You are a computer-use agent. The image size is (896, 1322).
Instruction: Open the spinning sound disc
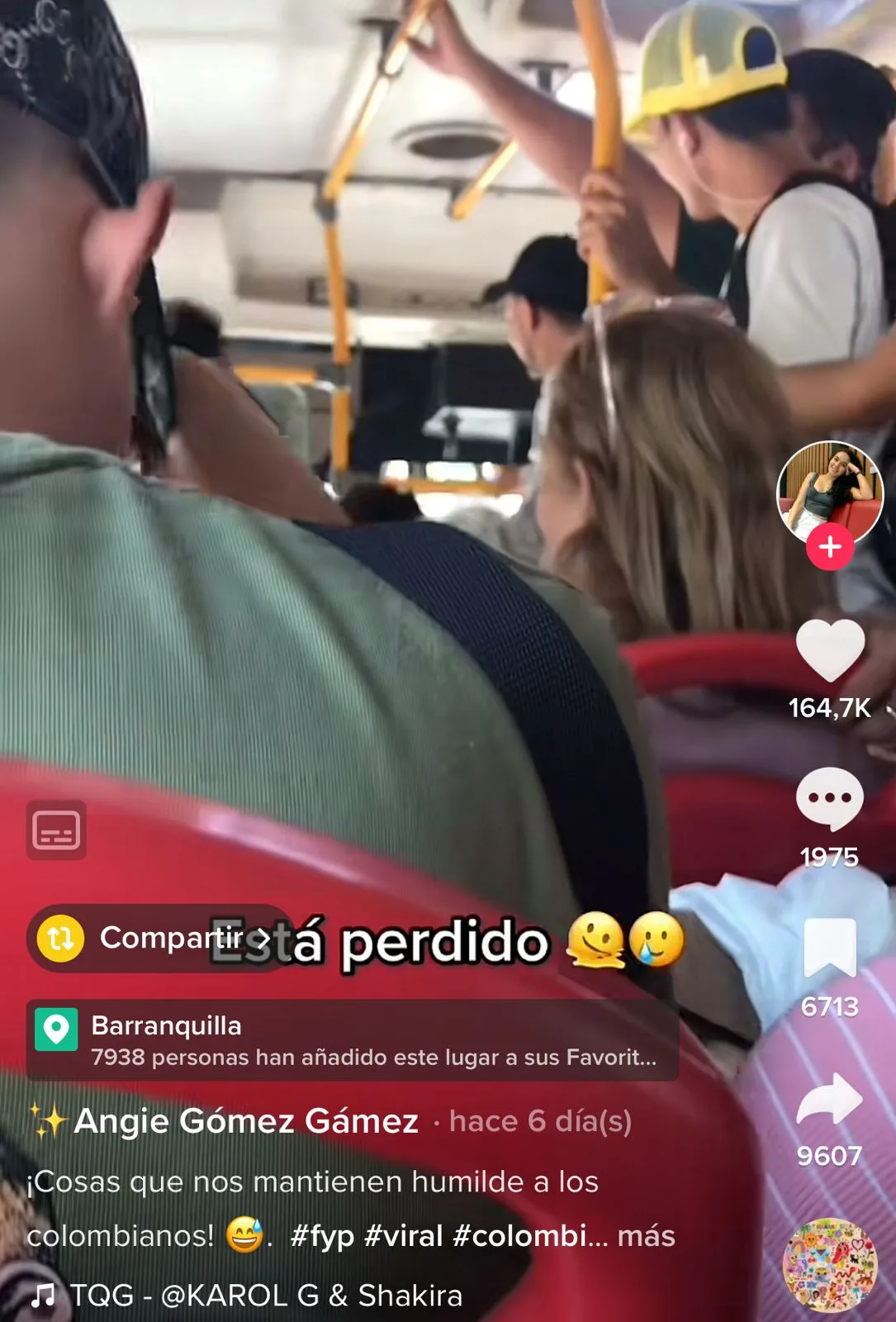pos(830,1265)
